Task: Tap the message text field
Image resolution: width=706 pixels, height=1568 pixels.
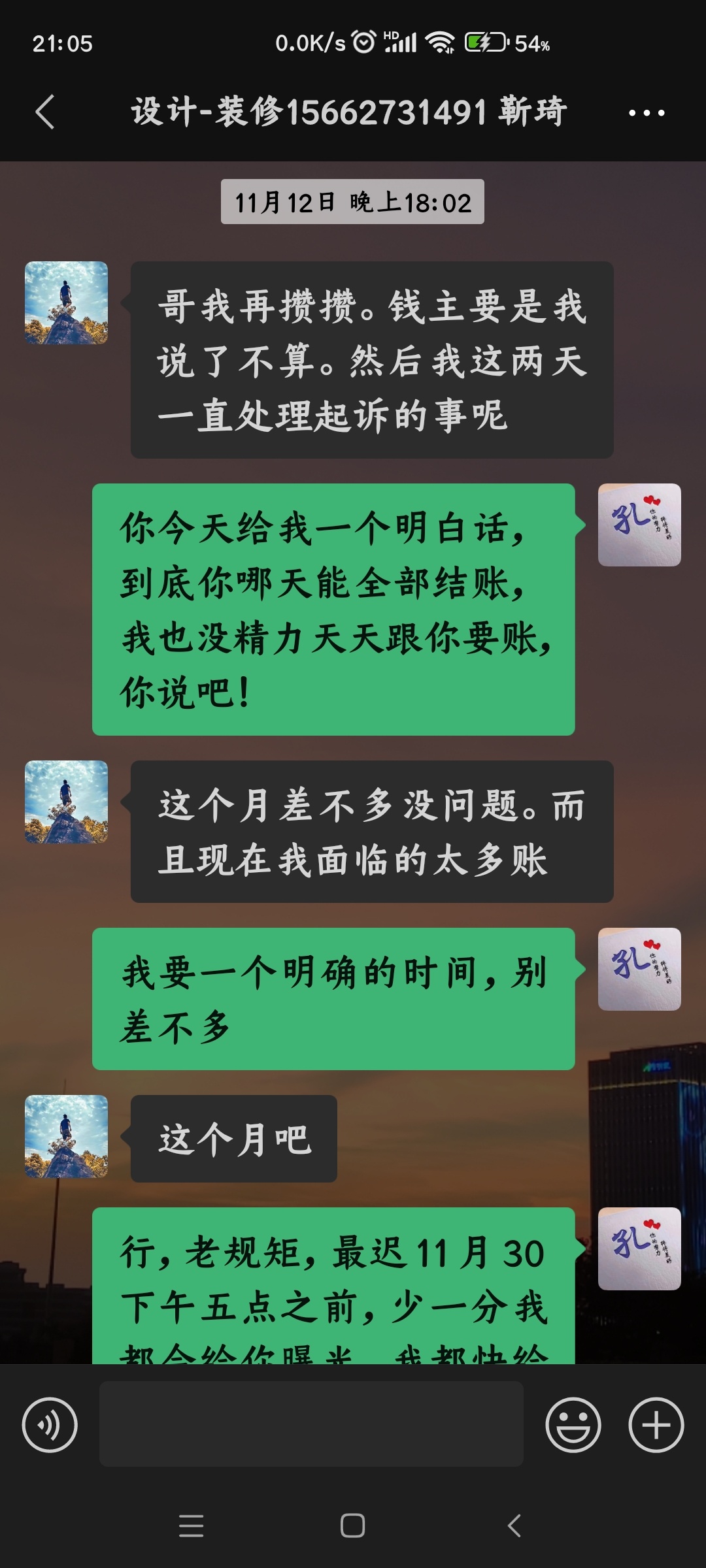Action: pyautogui.click(x=311, y=1424)
